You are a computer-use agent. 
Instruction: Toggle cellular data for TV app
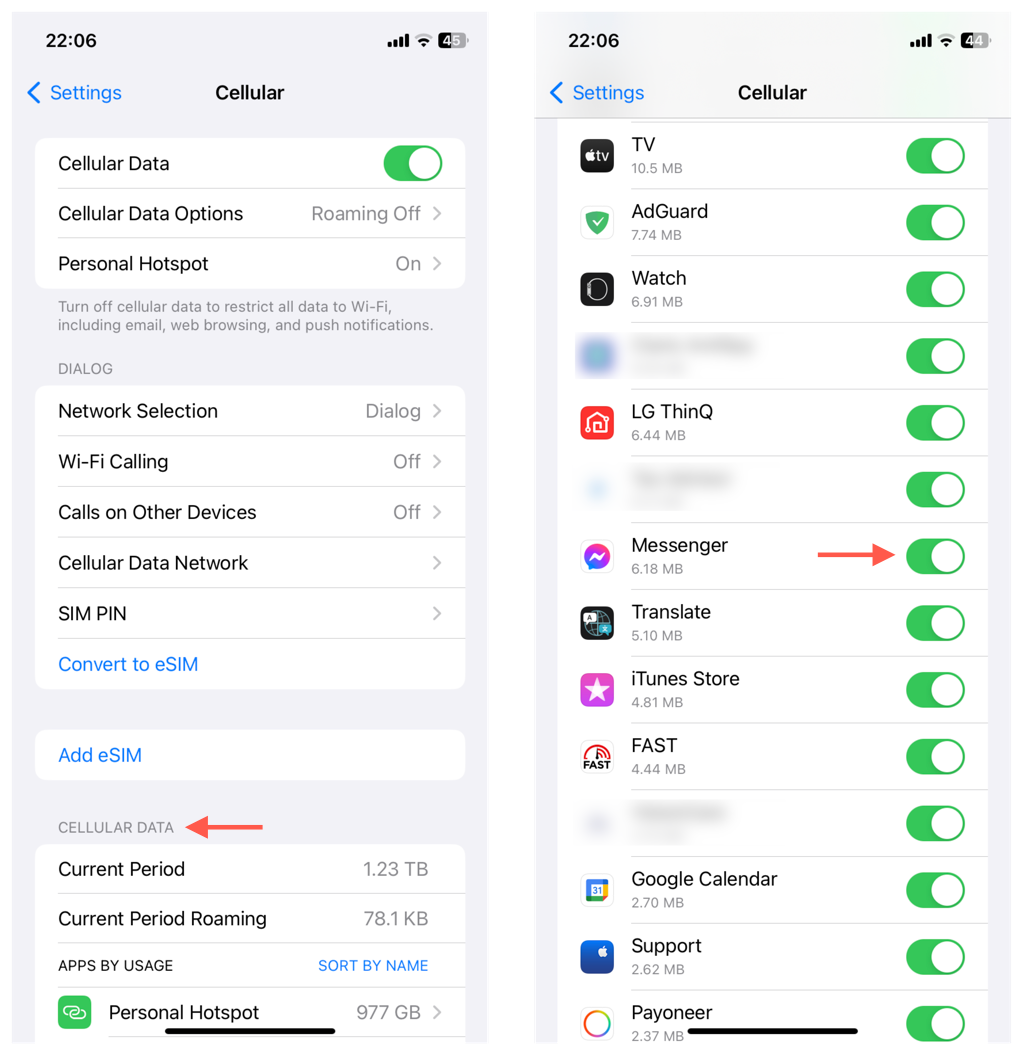click(x=935, y=156)
